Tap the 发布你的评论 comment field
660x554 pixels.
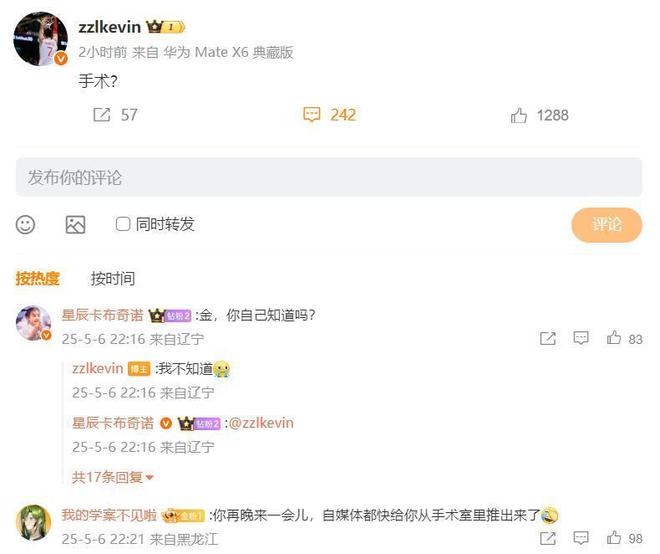(329, 177)
